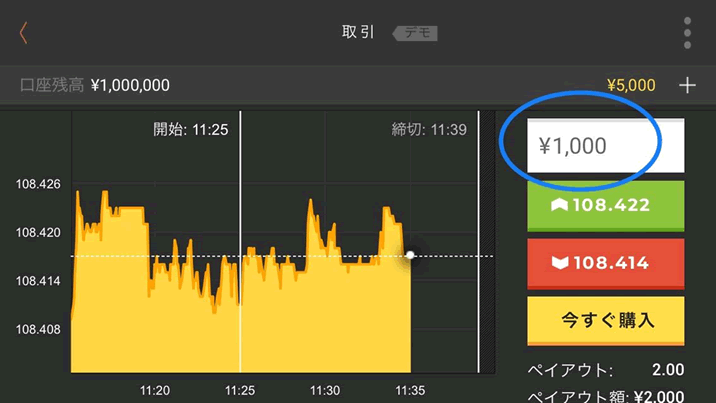Image resolution: width=716 pixels, height=403 pixels.
Task: Tap the plus icon beside ¥5,000
Action: 687,86
